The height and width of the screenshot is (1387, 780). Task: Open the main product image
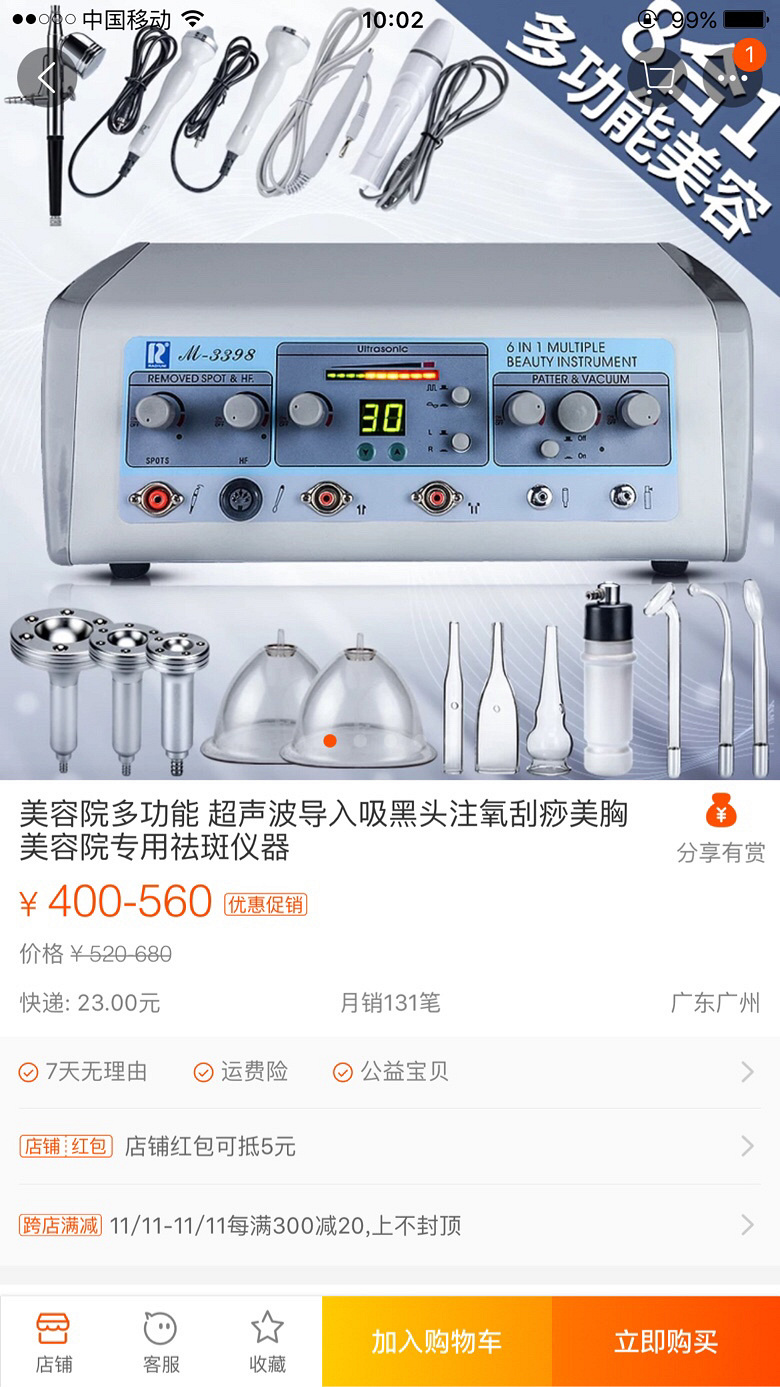pos(390,420)
